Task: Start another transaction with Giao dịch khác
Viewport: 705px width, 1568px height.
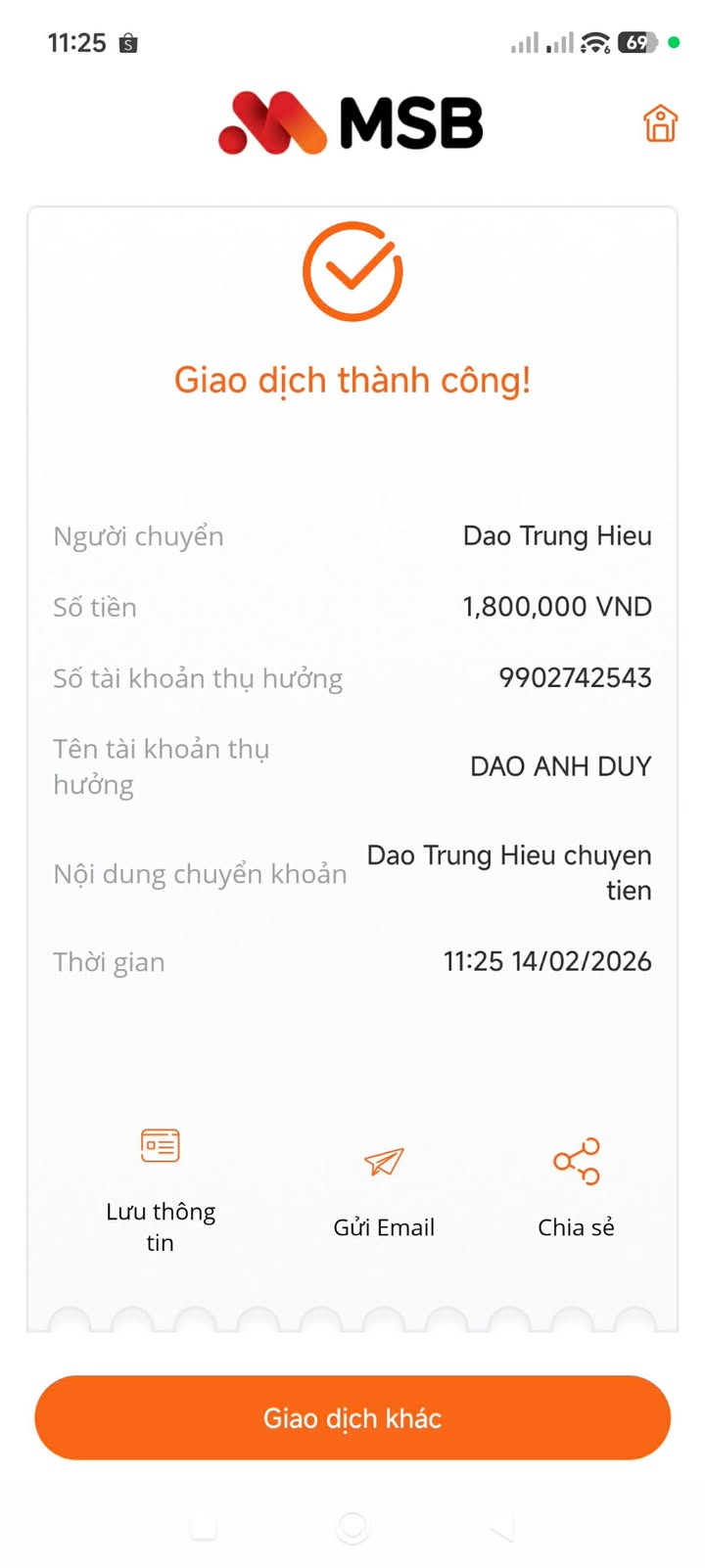Action: pos(352,1417)
